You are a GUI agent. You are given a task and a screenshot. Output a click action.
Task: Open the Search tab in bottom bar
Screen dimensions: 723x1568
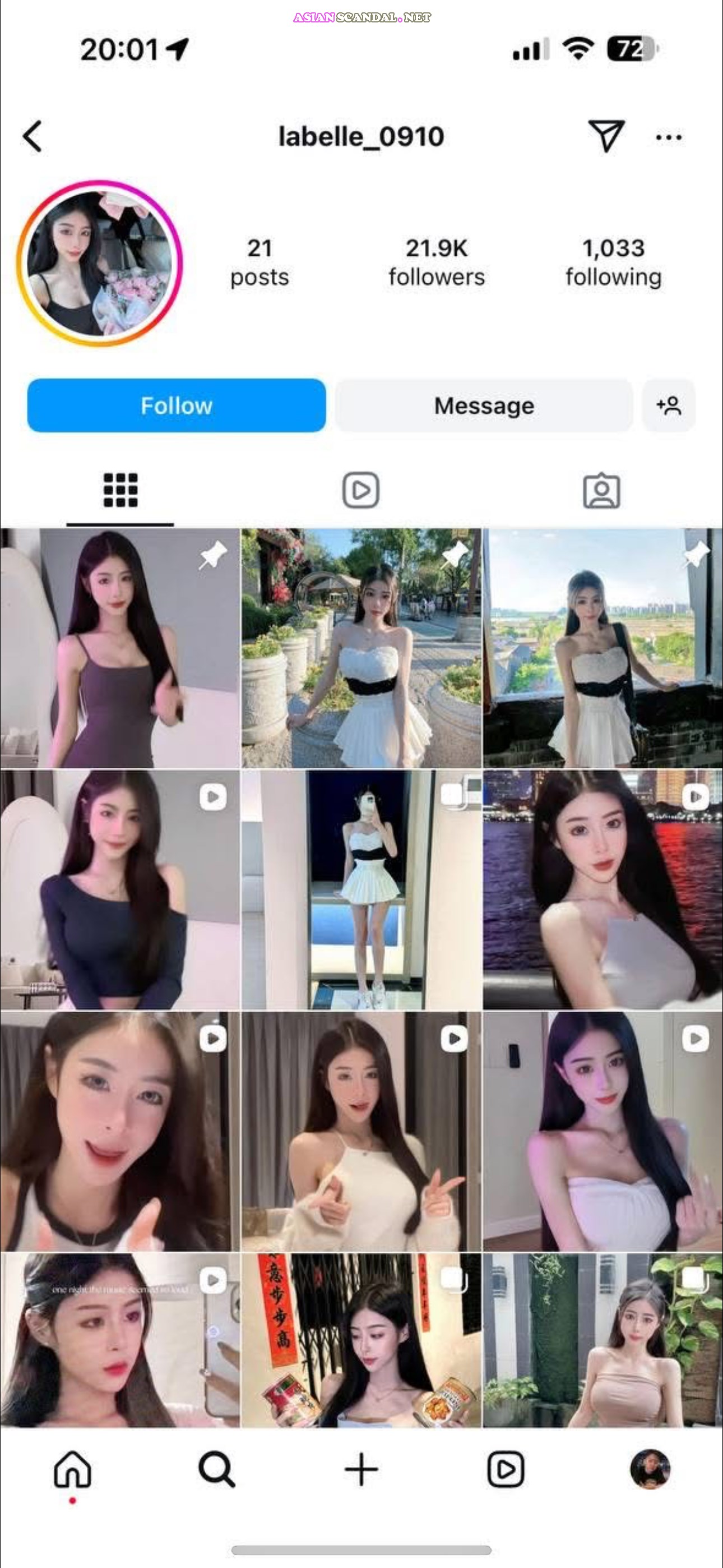point(217,1469)
